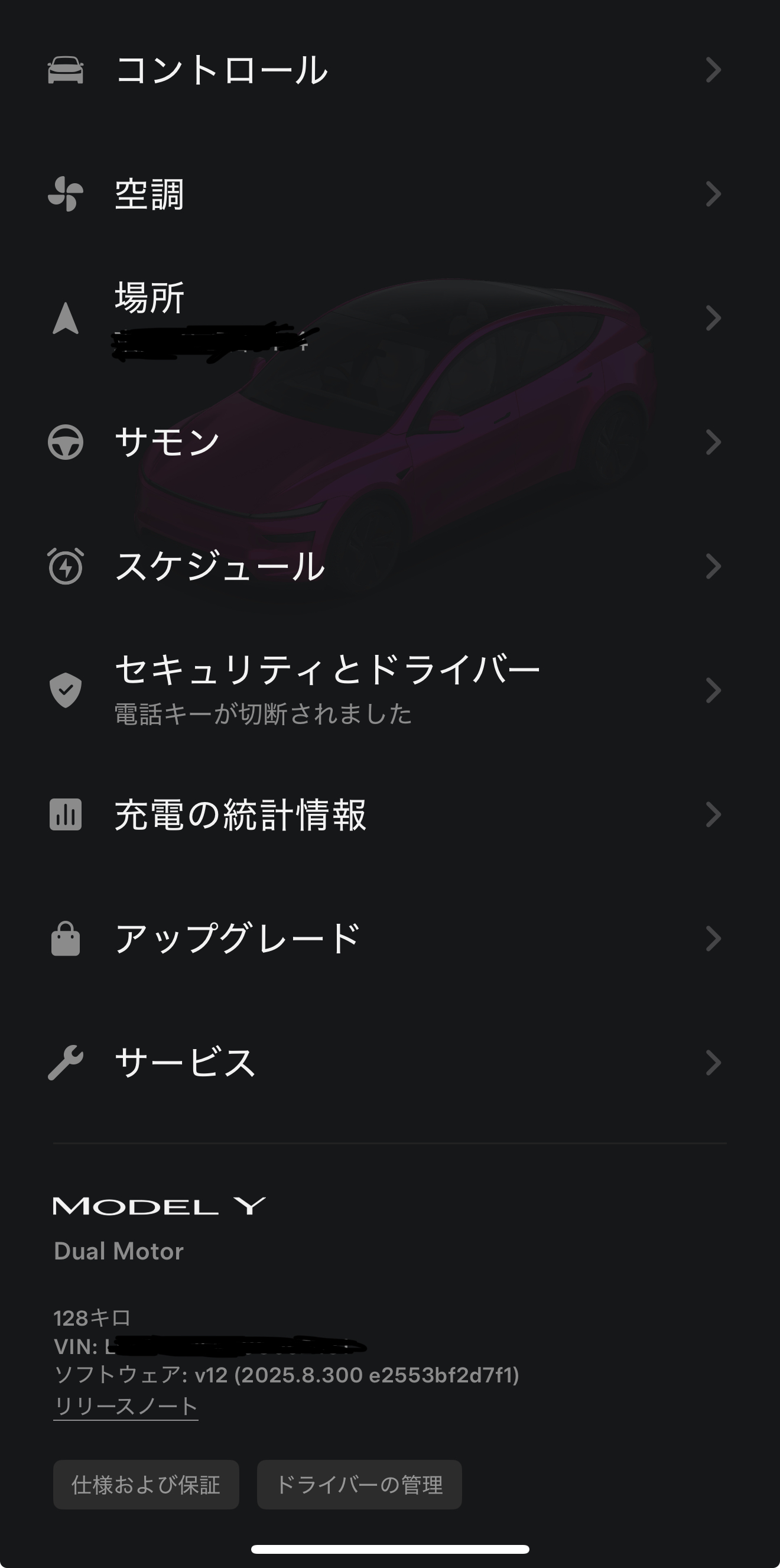Tap the ドライバーの管理 button
The height and width of the screenshot is (1568, 780).
[x=359, y=1485]
